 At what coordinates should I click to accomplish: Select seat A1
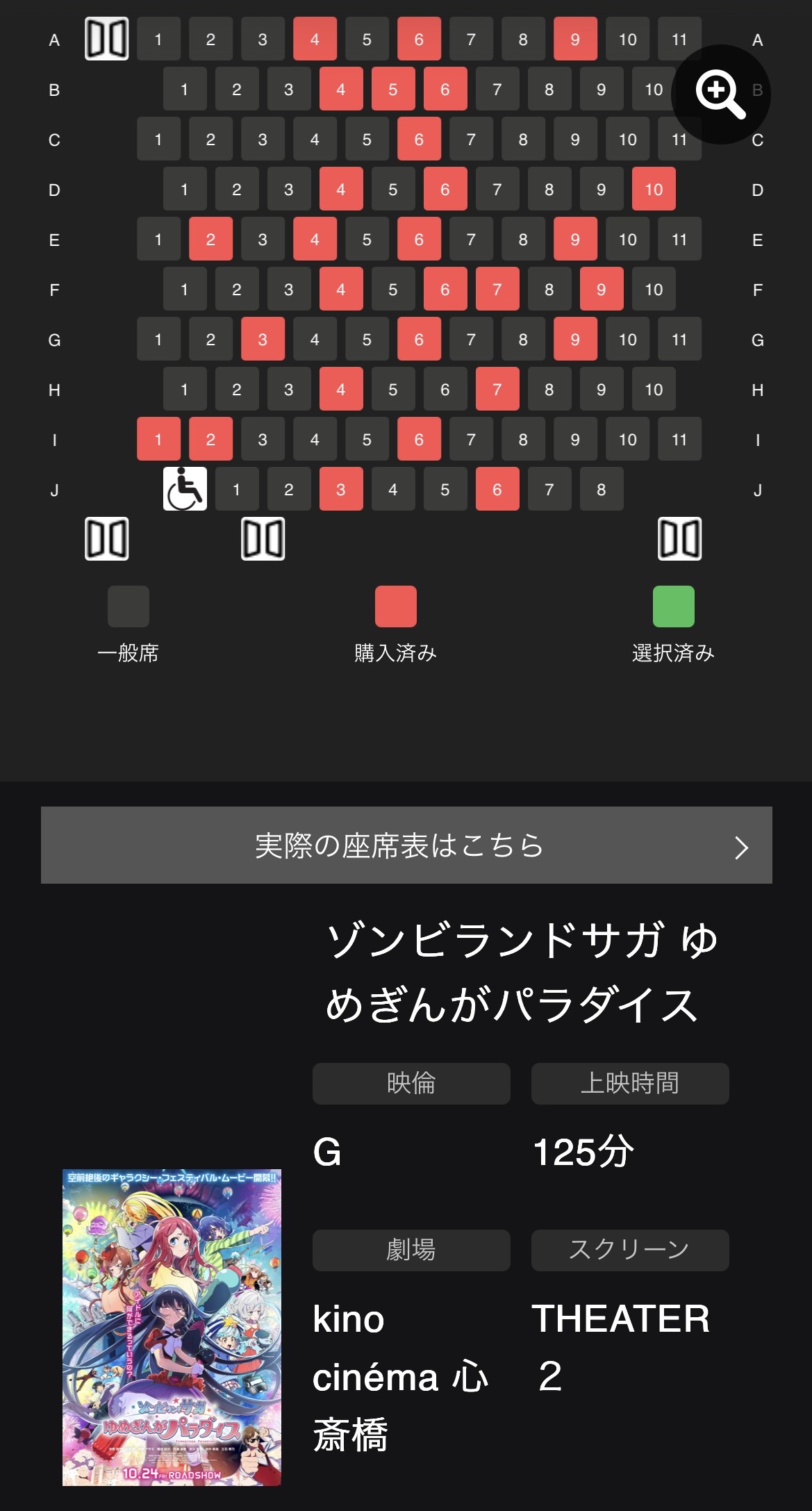coord(158,40)
